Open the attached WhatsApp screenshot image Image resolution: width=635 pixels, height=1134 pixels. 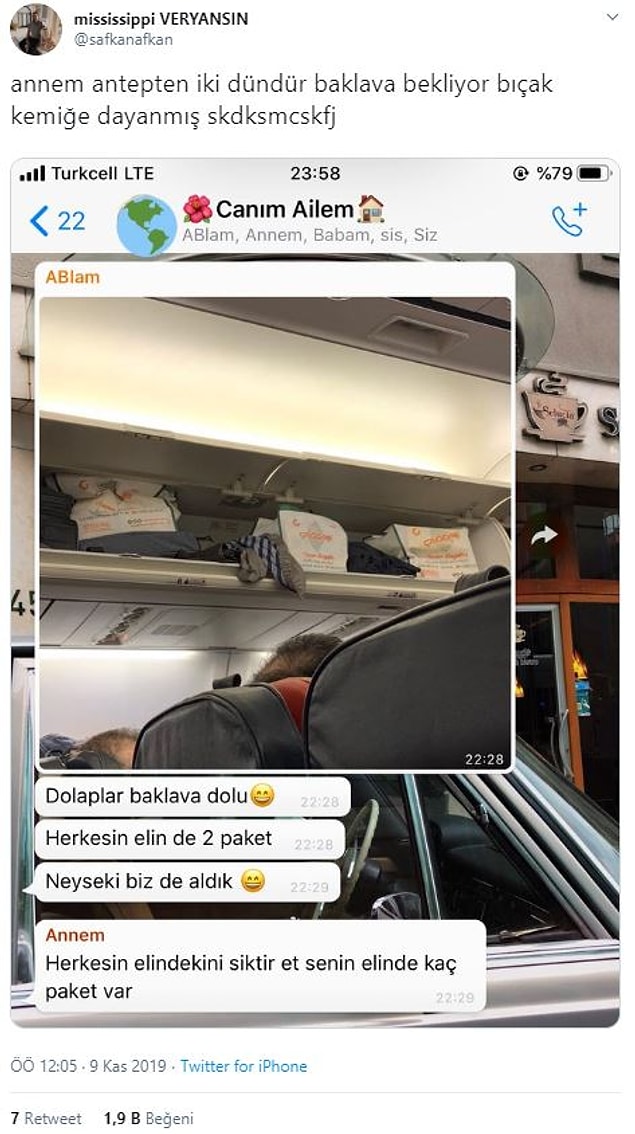[x=315, y=592]
